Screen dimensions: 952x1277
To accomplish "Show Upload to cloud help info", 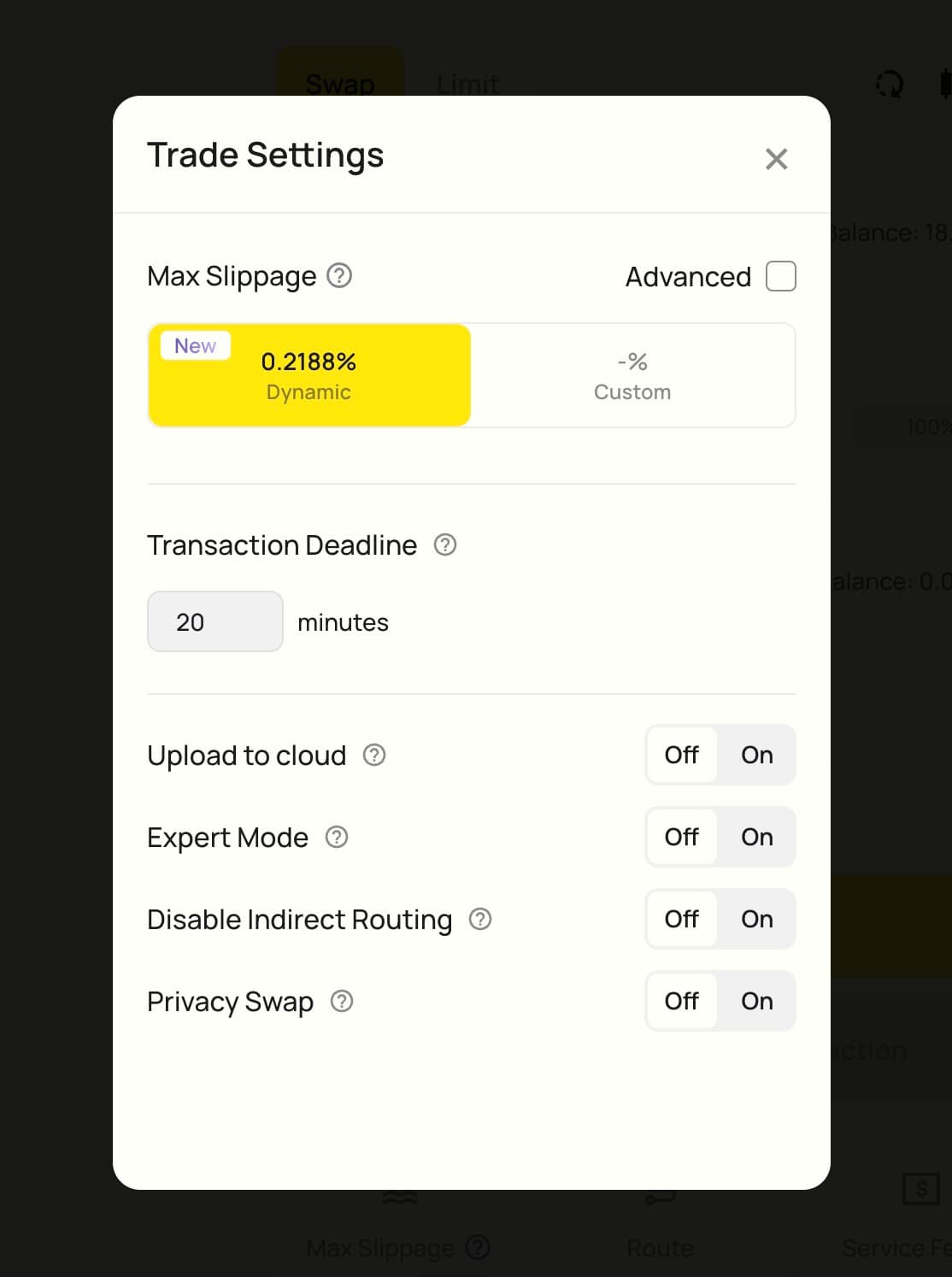I will click(x=374, y=755).
